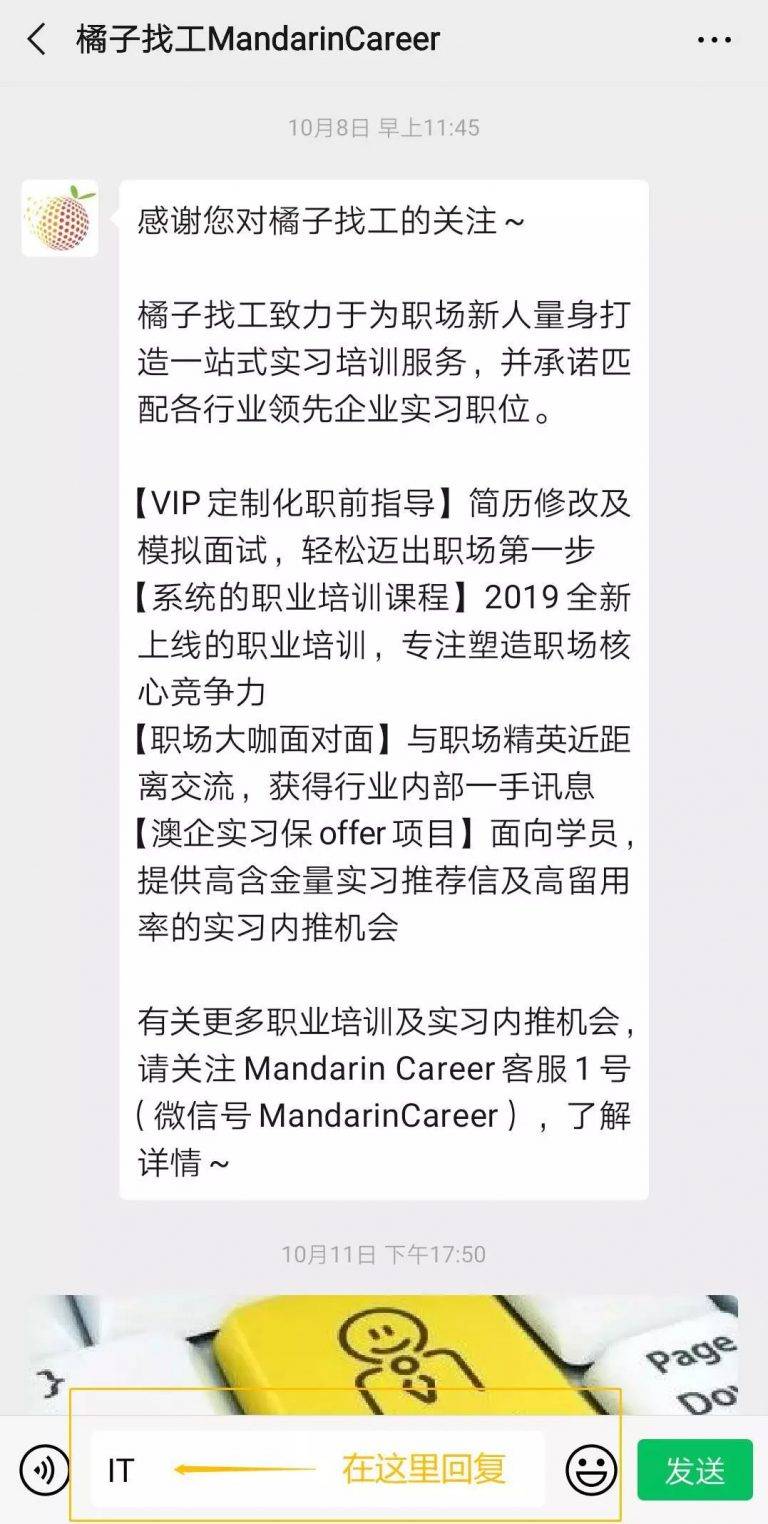The width and height of the screenshot is (768, 1524).
Task: Send the message with 发送
Action: (695, 1470)
